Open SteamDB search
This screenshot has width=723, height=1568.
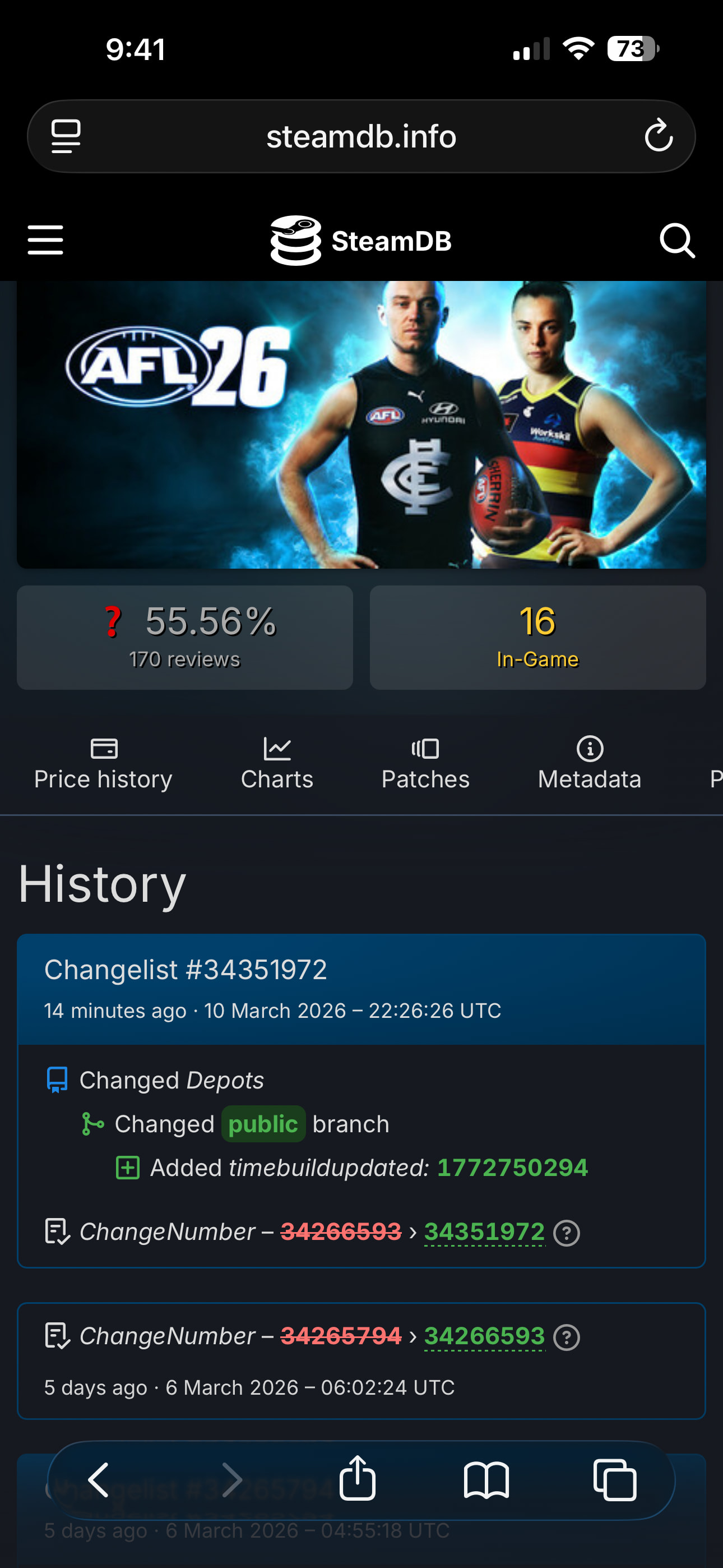point(676,241)
